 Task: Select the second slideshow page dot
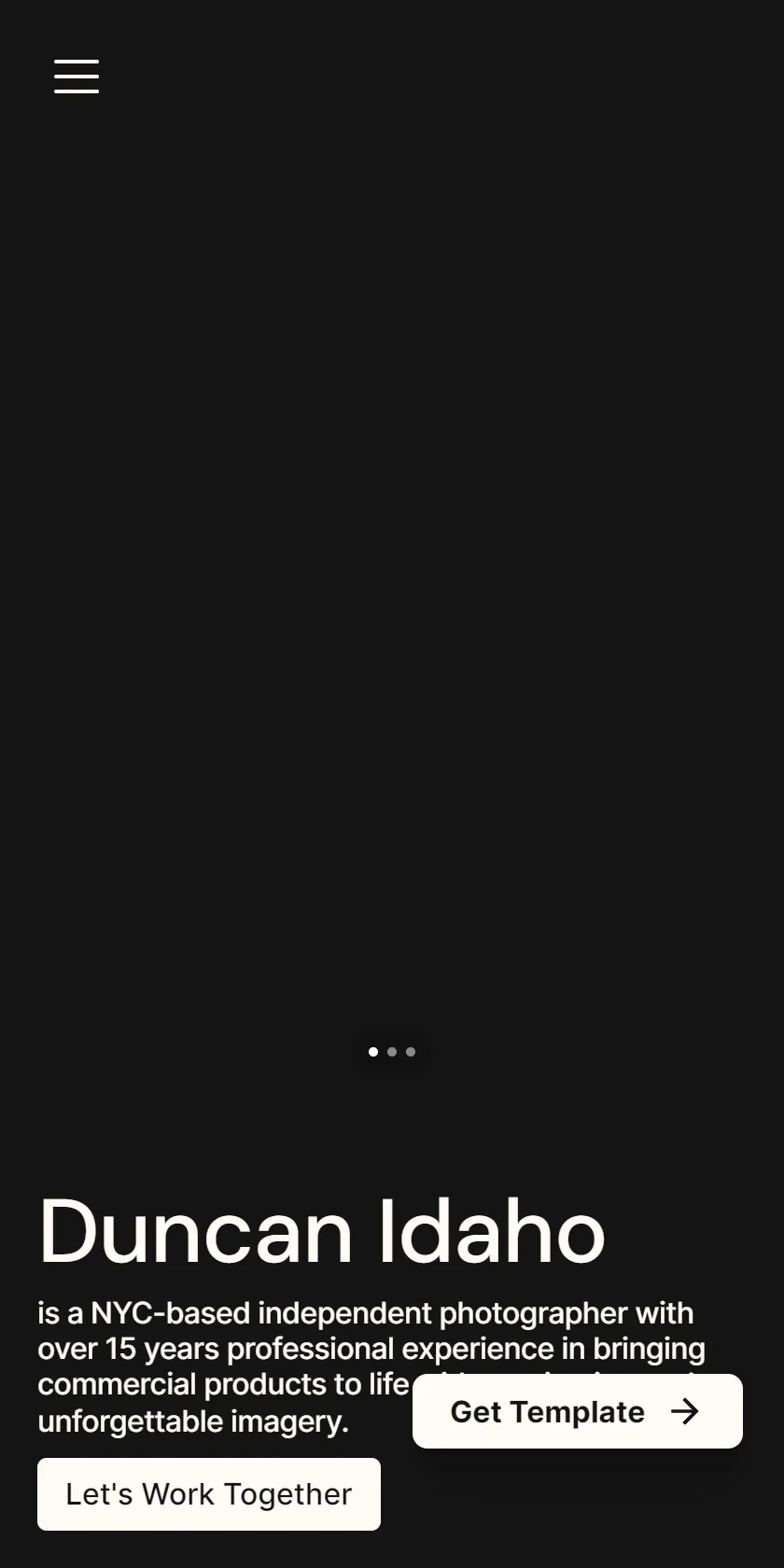pos(392,1052)
